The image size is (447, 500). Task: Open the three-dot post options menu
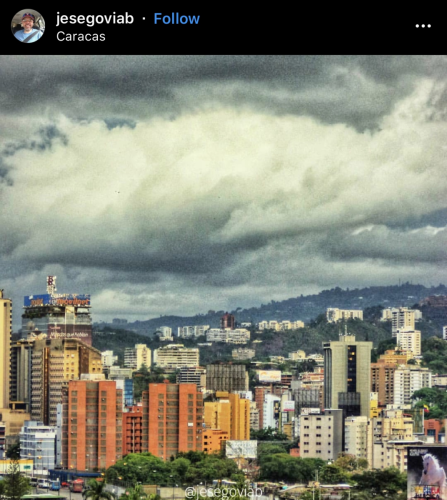click(x=423, y=26)
